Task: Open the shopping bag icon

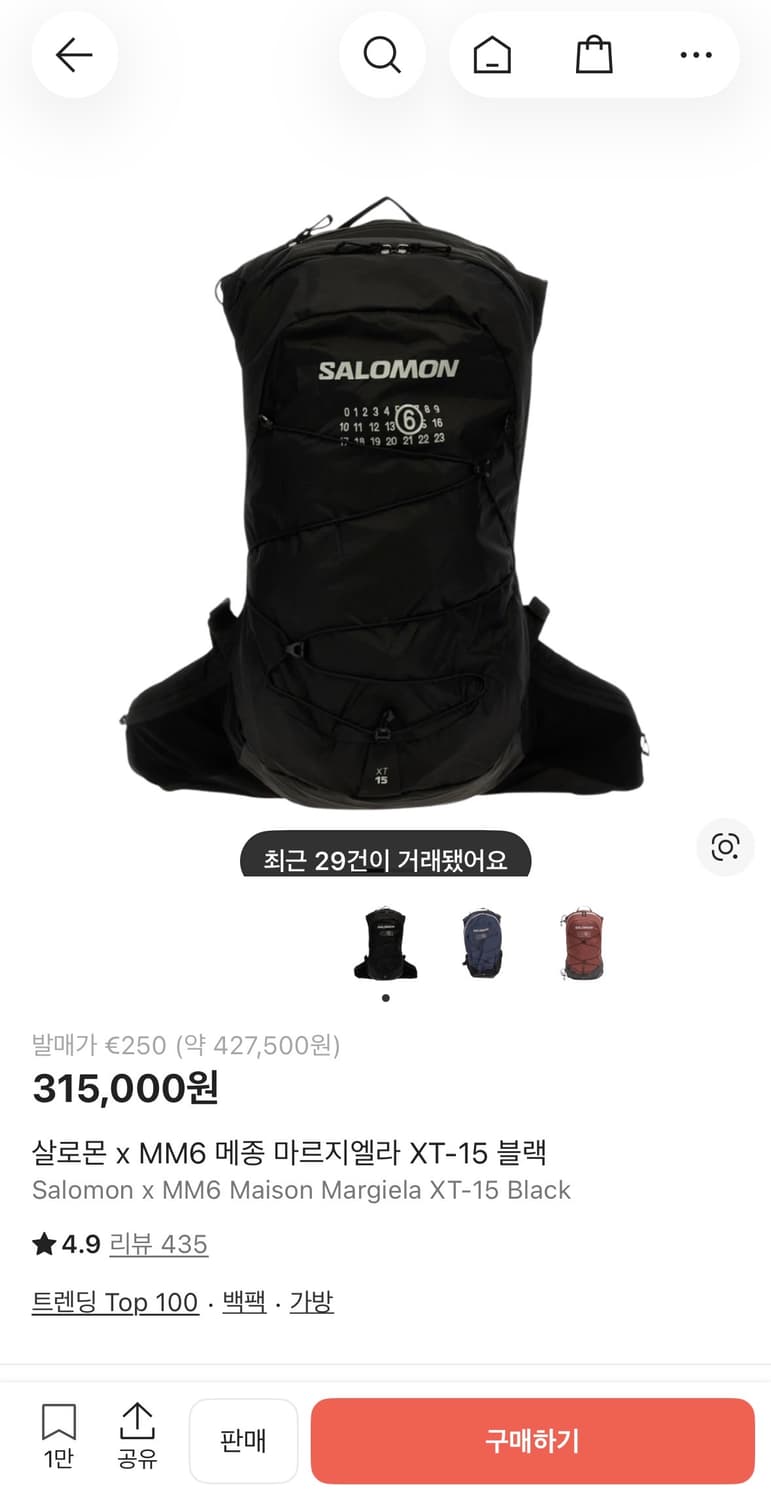Action: (595, 55)
